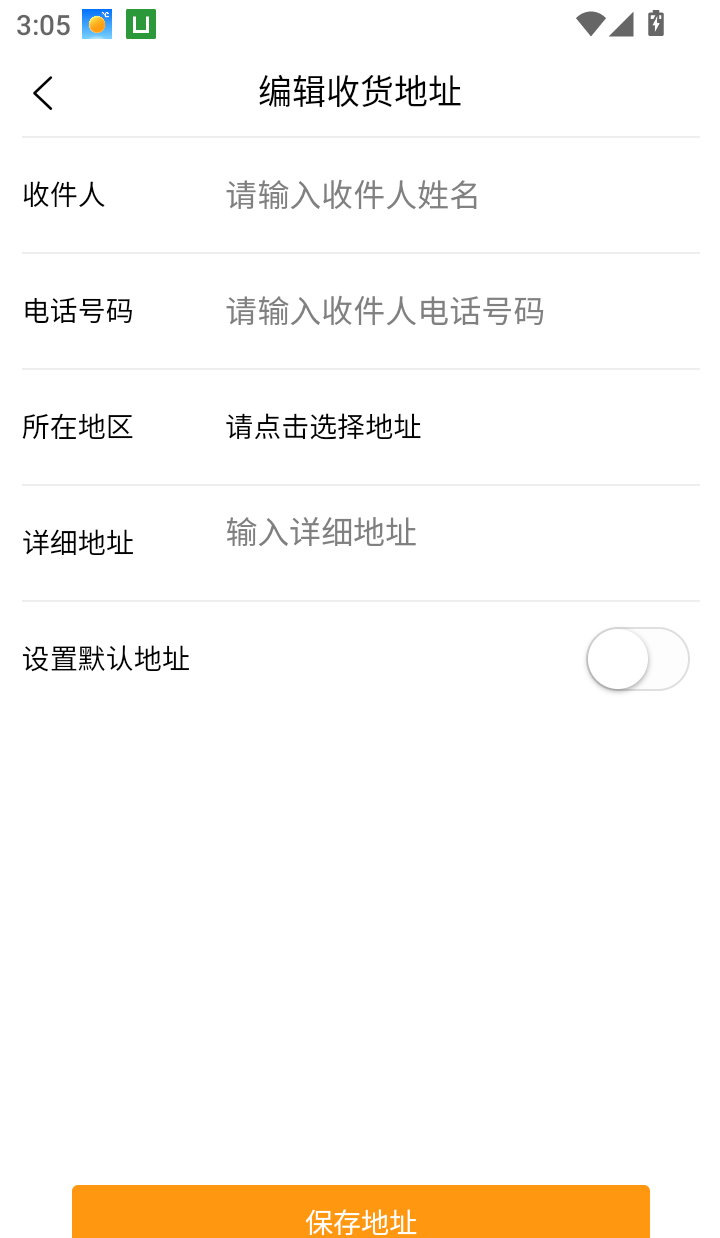The height and width of the screenshot is (1238, 720).
Task: Switch on saving as default delivery address
Action: 637,659
